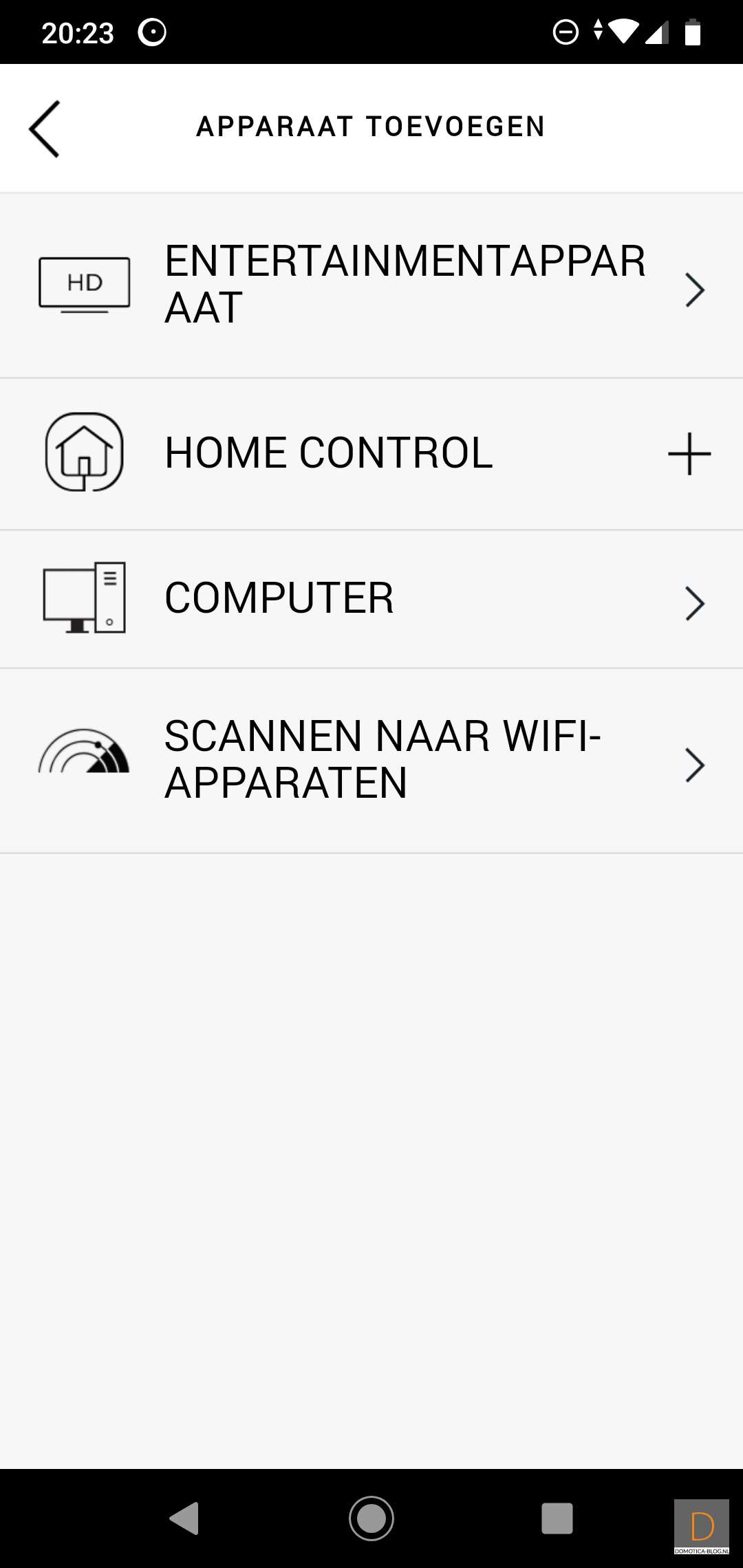Tap the system home button
This screenshot has height=1568, width=743.
tap(371, 1518)
